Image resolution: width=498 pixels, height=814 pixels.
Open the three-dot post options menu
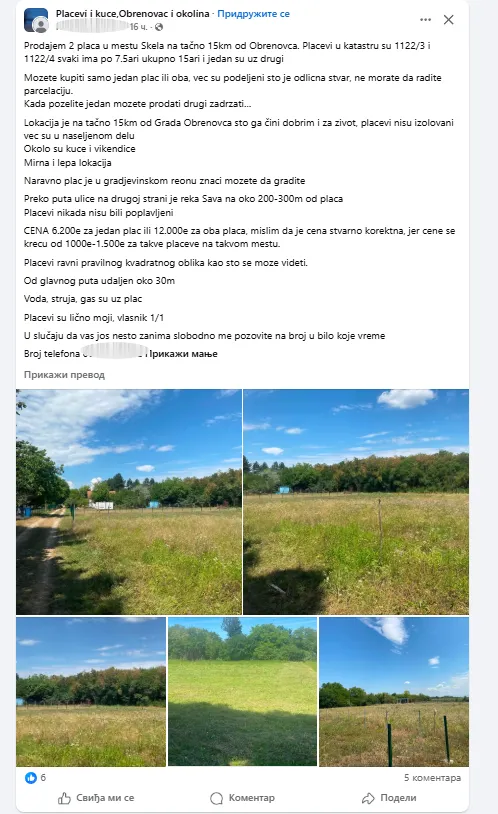click(x=425, y=20)
